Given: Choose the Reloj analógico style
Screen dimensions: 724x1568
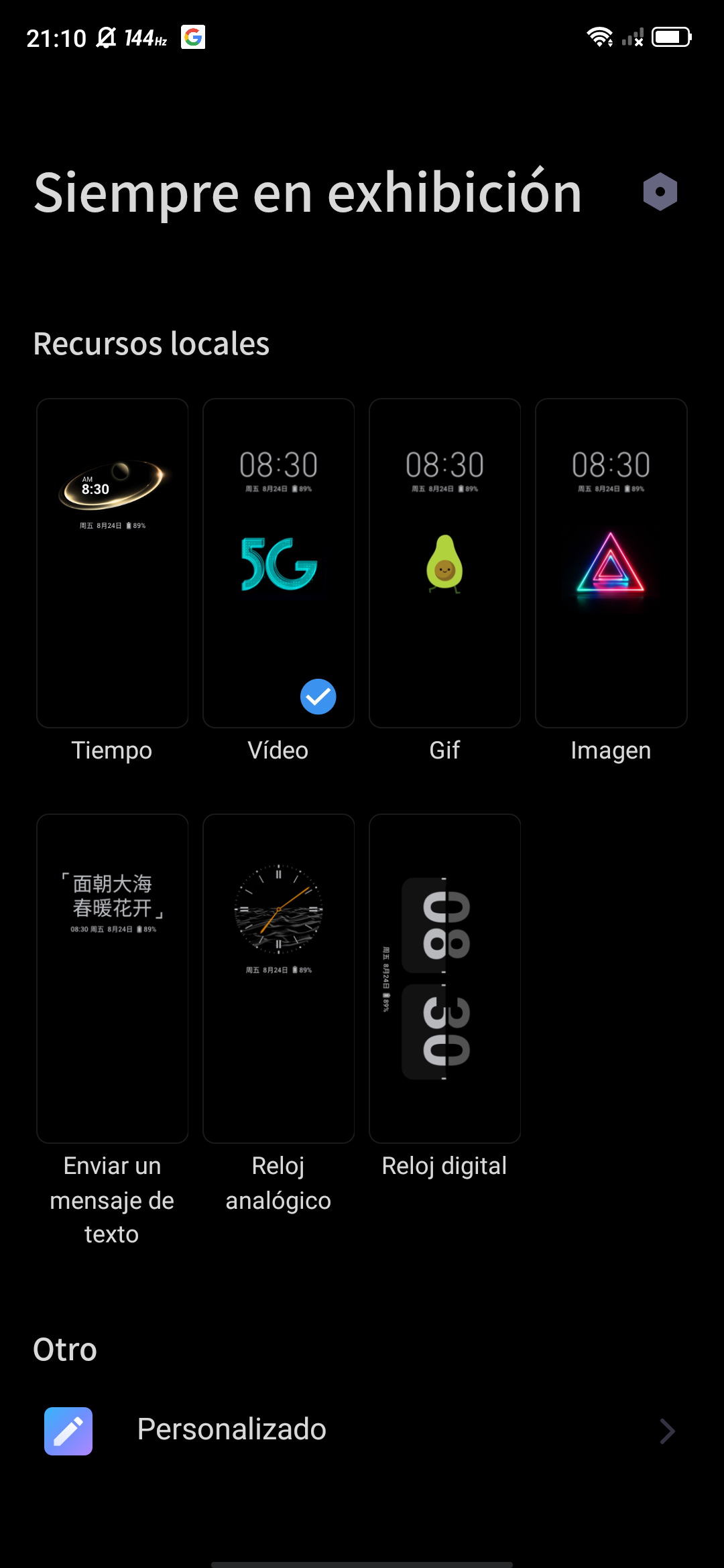Looking at the screenshot, I should click(x=278, y=978).
